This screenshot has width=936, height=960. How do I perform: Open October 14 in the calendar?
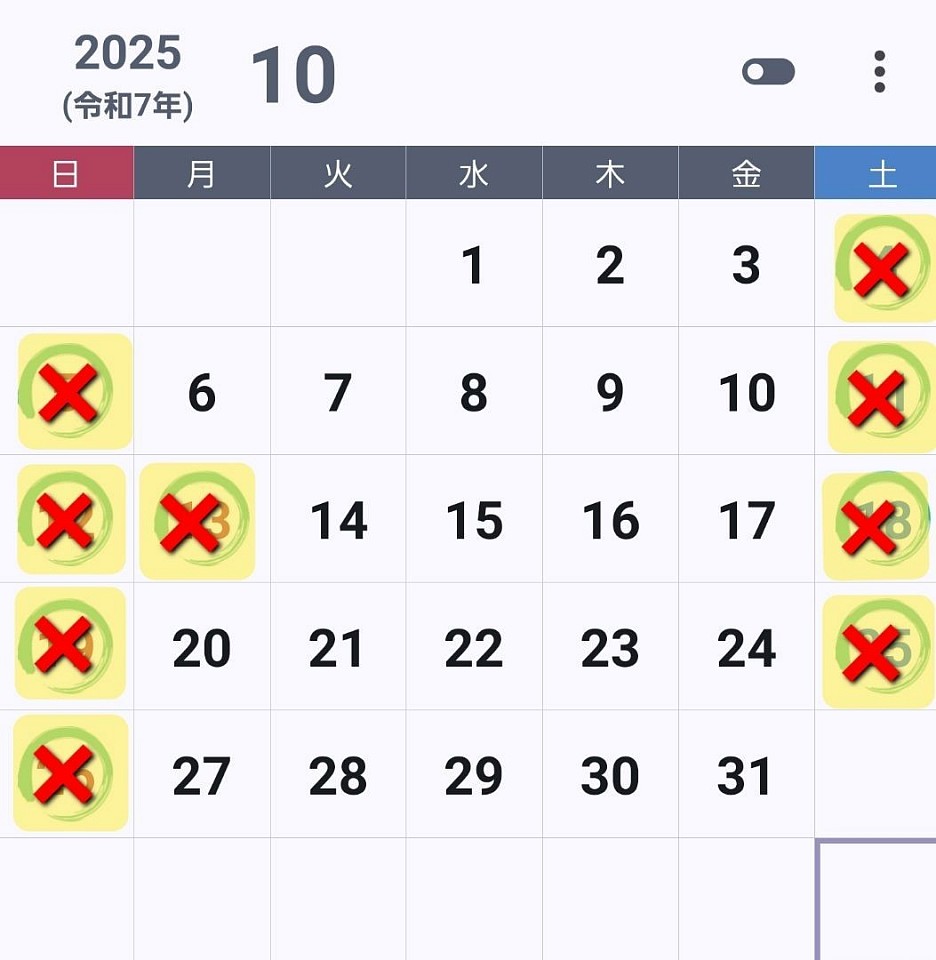(x=338, y=521)
